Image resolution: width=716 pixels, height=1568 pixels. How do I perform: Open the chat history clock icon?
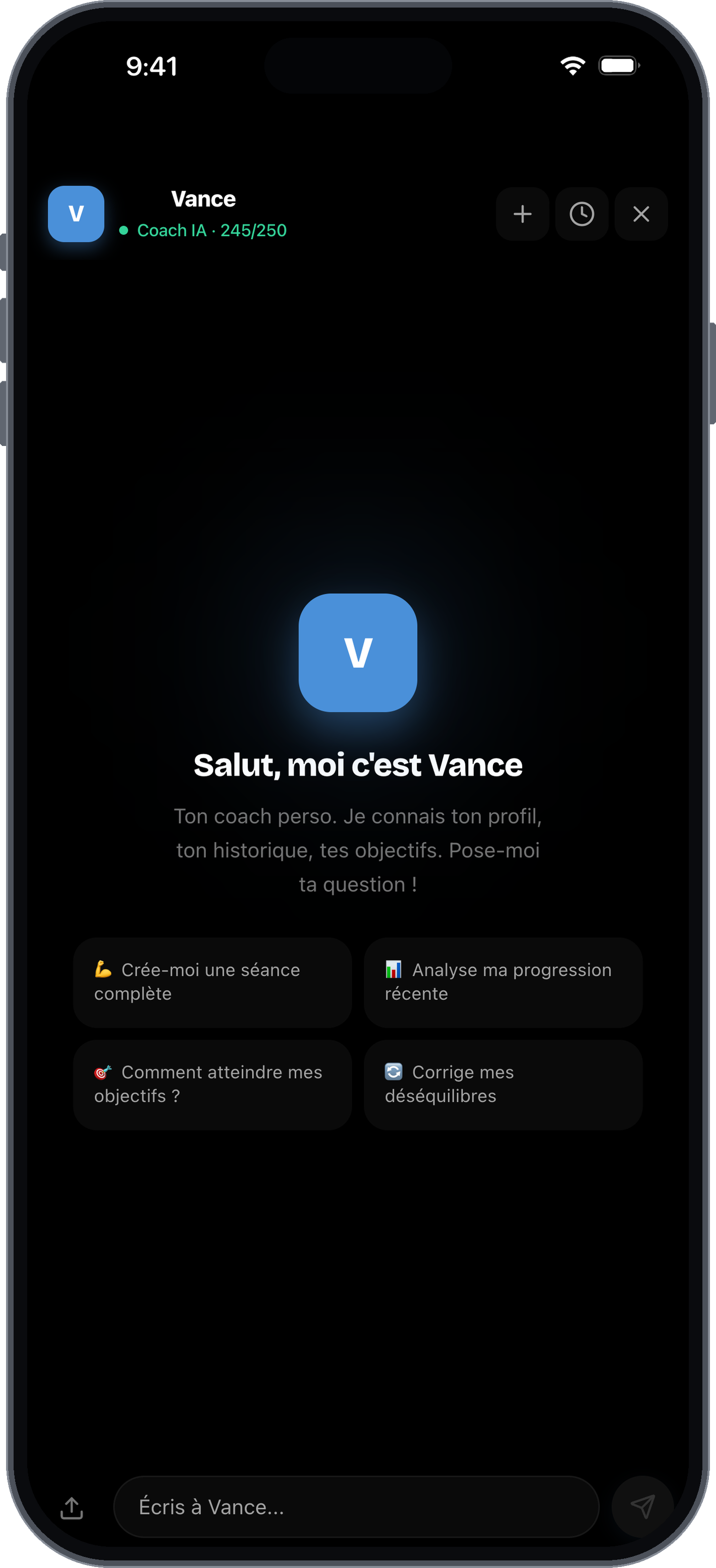tap(581, 213)
